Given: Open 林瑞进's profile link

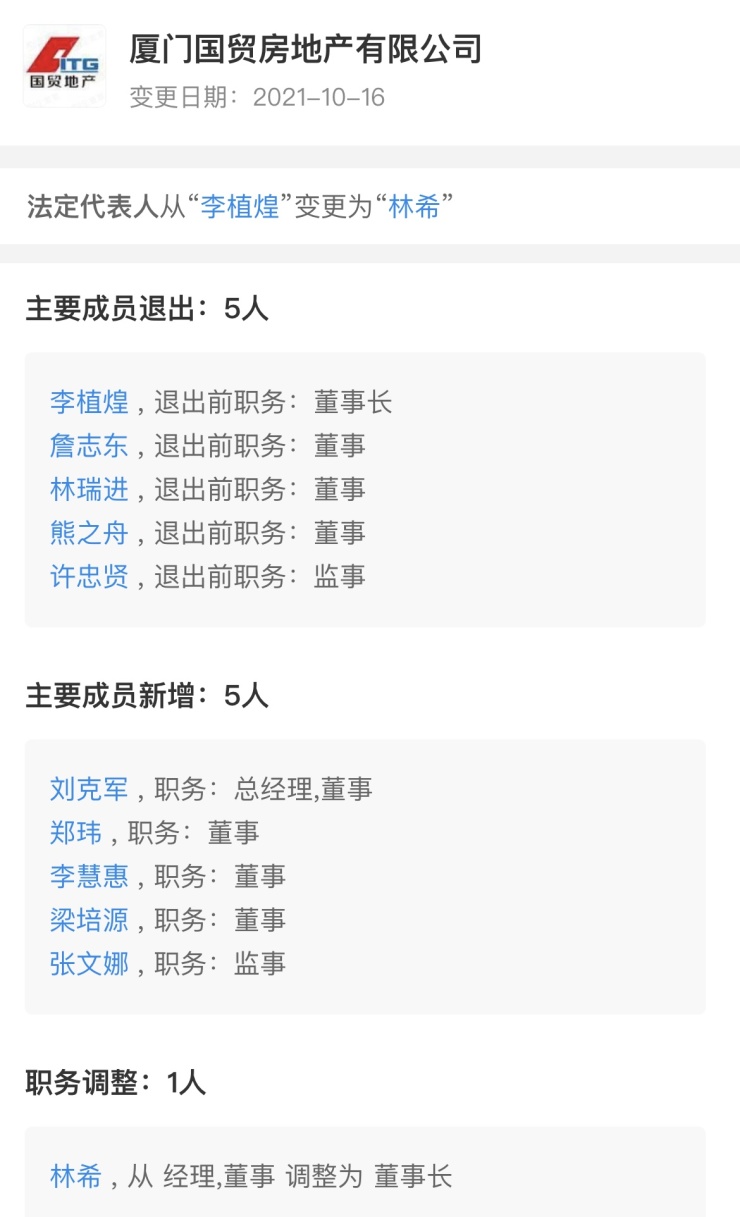Looking at the screenshot, I should tap(89, 489).
